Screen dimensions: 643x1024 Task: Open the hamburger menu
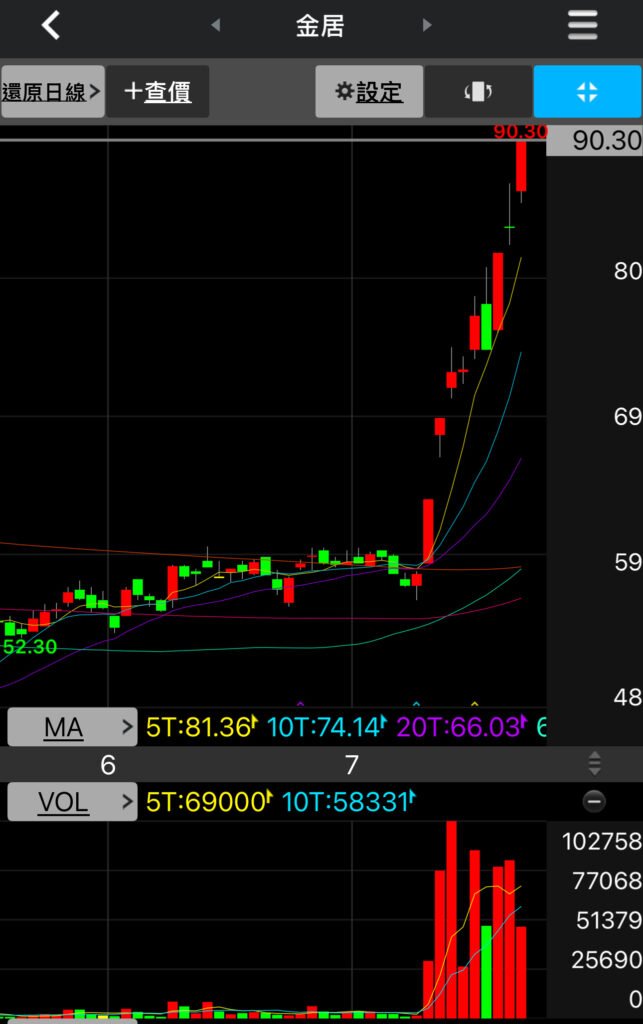tap(582, 25)
